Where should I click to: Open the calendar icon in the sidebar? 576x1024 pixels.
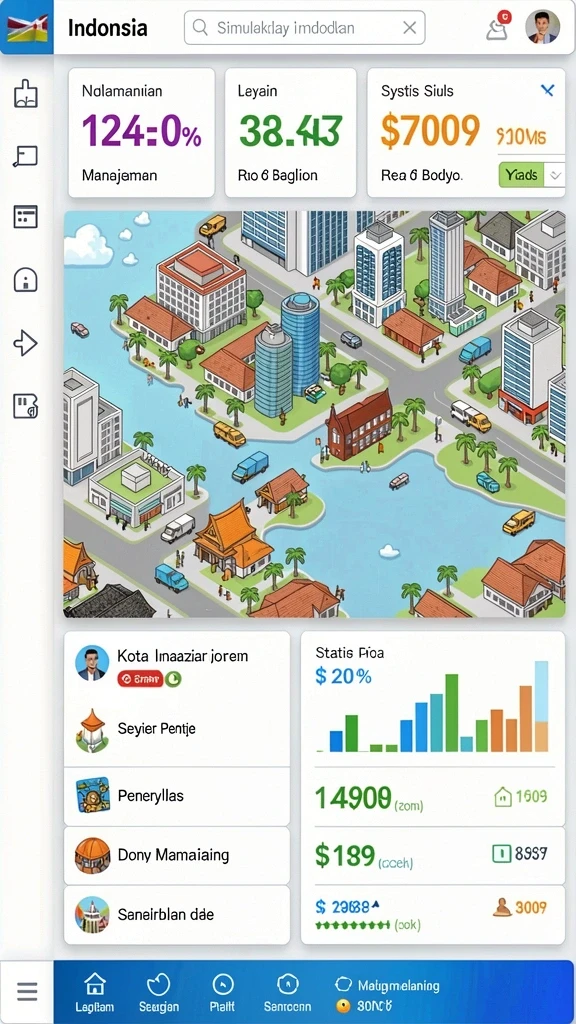[x=26, y=217]
